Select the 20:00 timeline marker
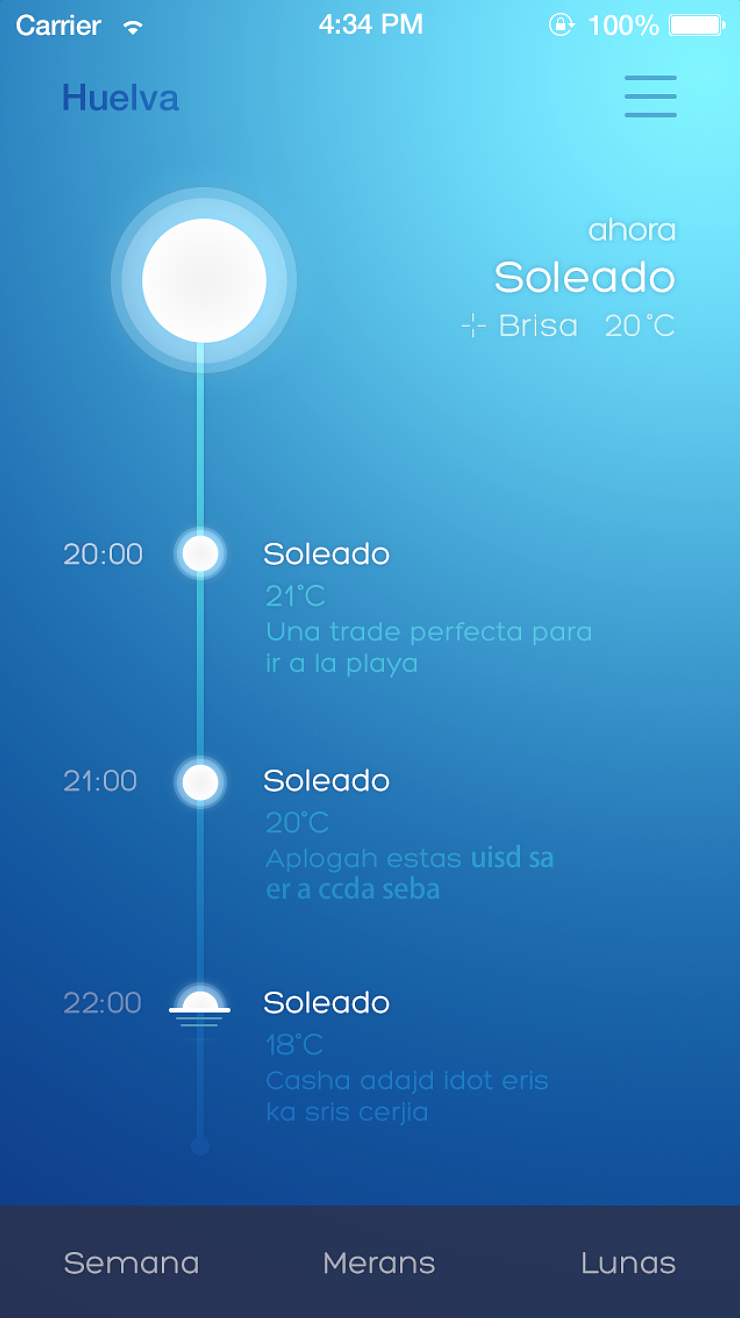740x1318 pixels. (200, 553)
